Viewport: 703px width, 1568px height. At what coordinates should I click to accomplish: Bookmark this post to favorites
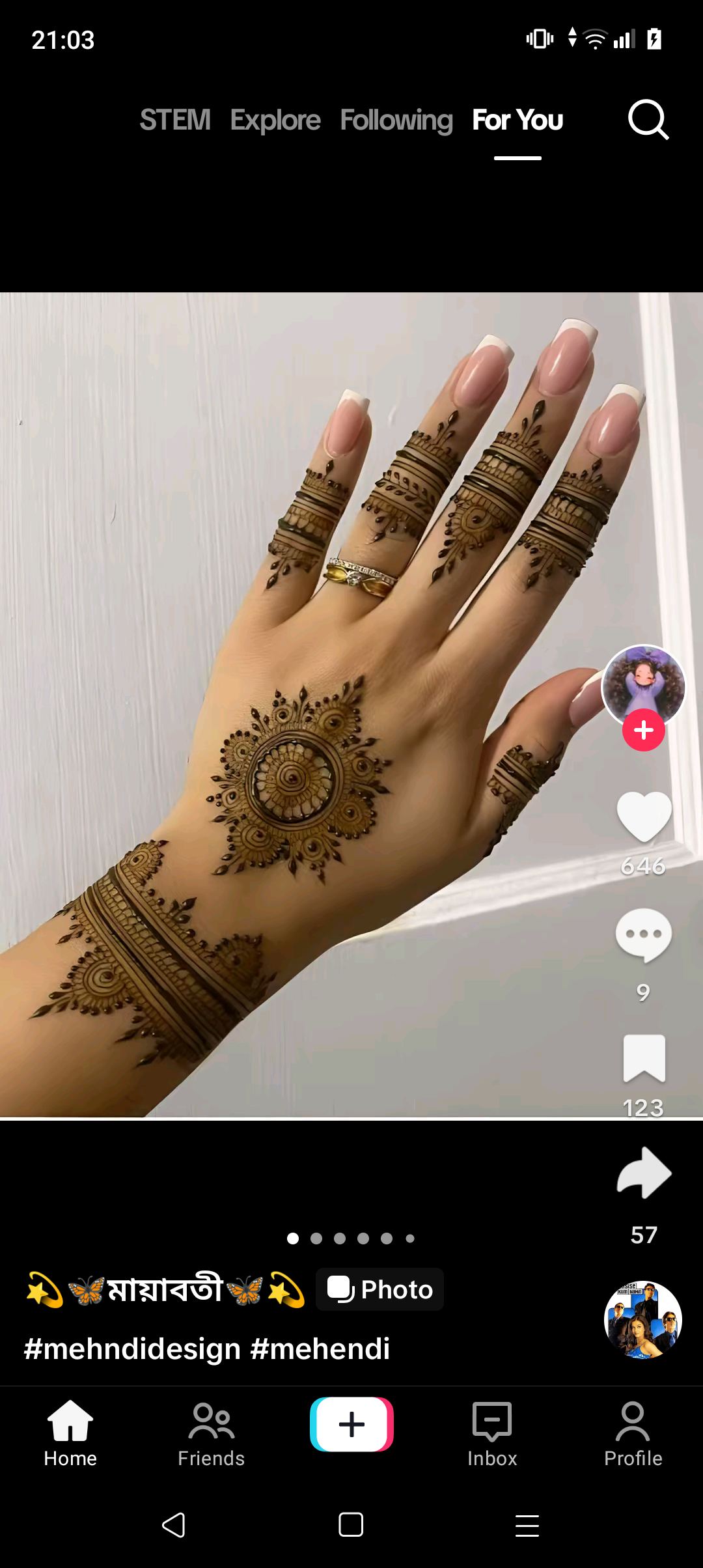644,1058
